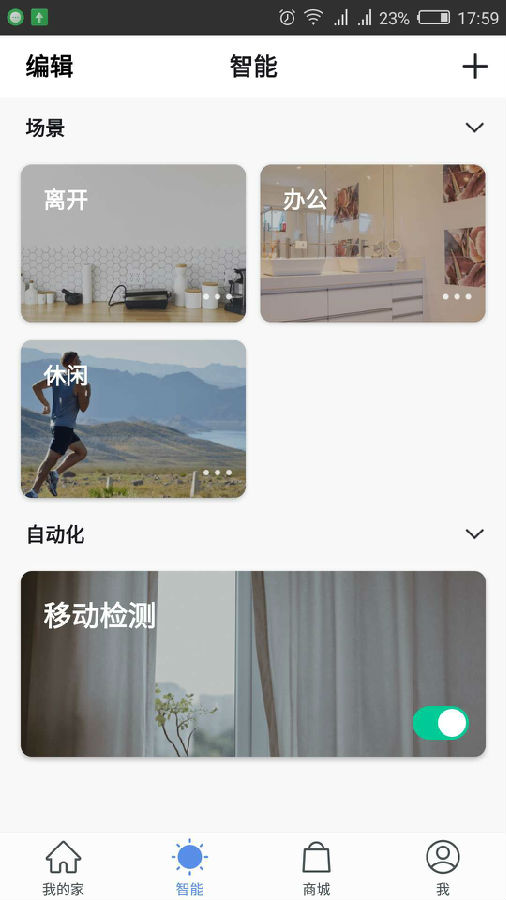506x900 pixels.
Task: Select the 智能 tab
Action: click(190, 868)
